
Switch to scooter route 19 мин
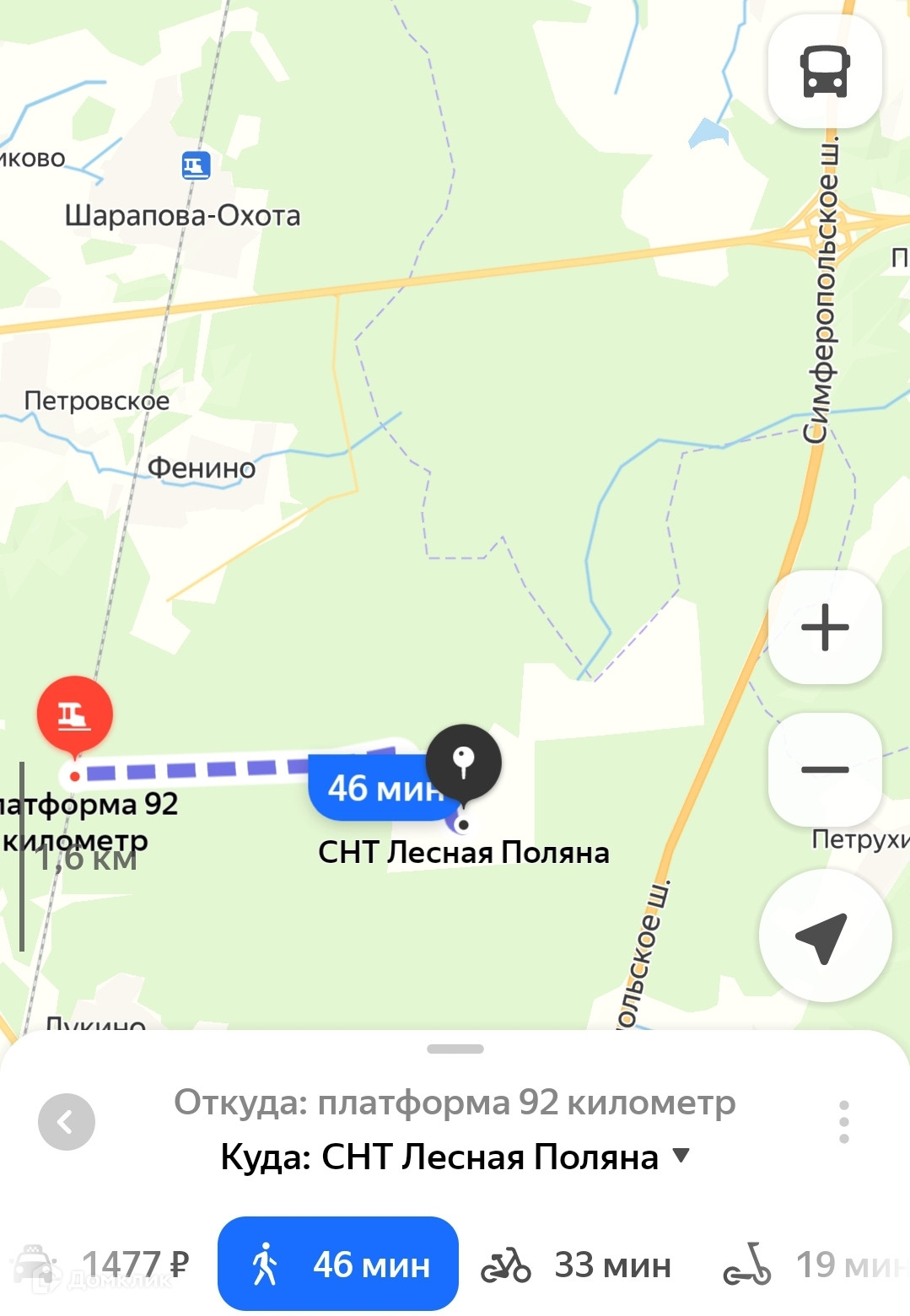pos(814,1265)
